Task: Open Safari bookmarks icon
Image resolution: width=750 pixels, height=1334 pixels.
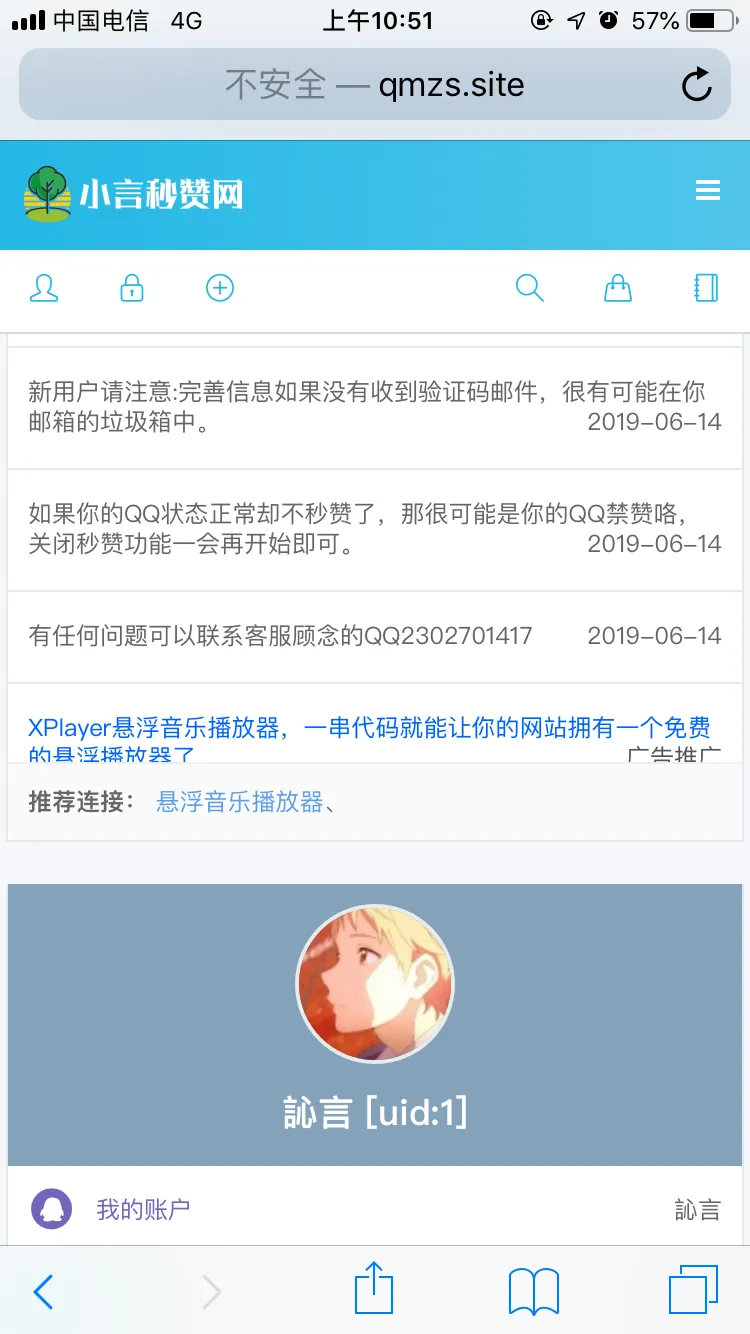Action: pyautogui.click(x=532, y=1291)
